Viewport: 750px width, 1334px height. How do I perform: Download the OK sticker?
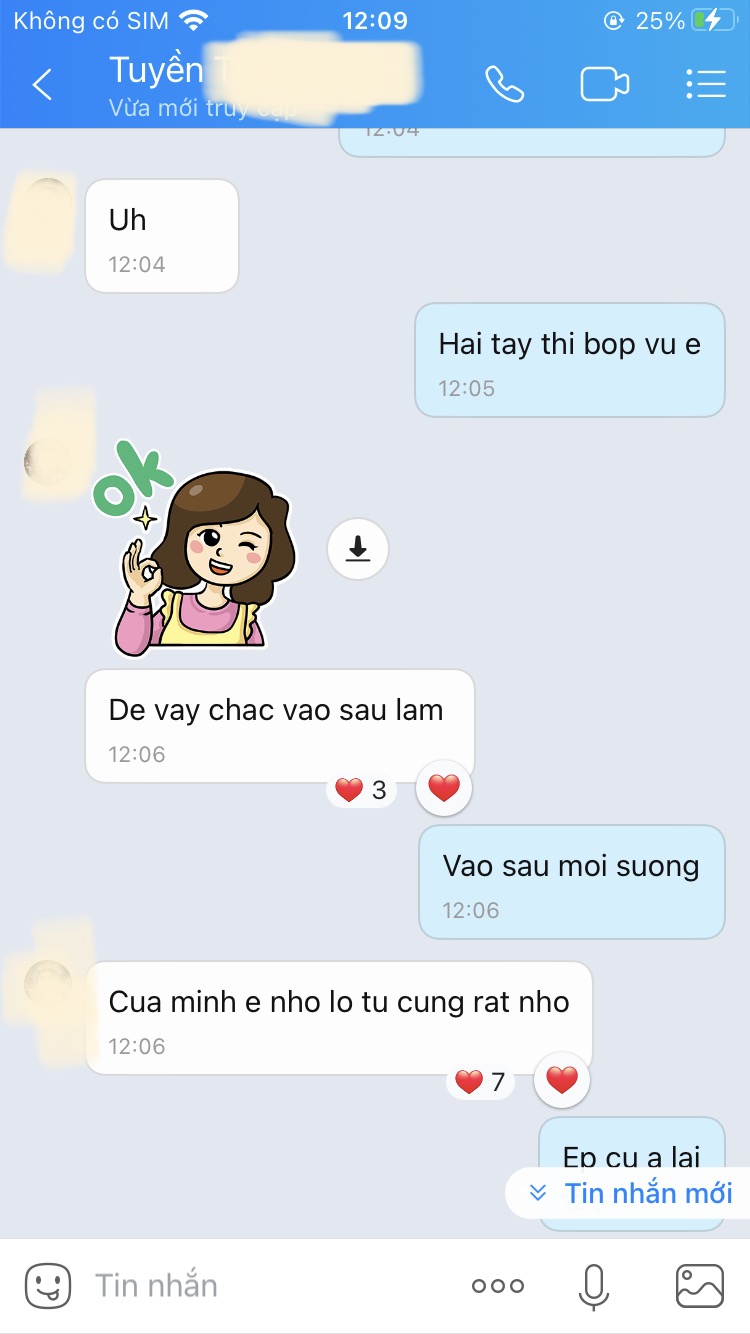click(x=358, y=549)
